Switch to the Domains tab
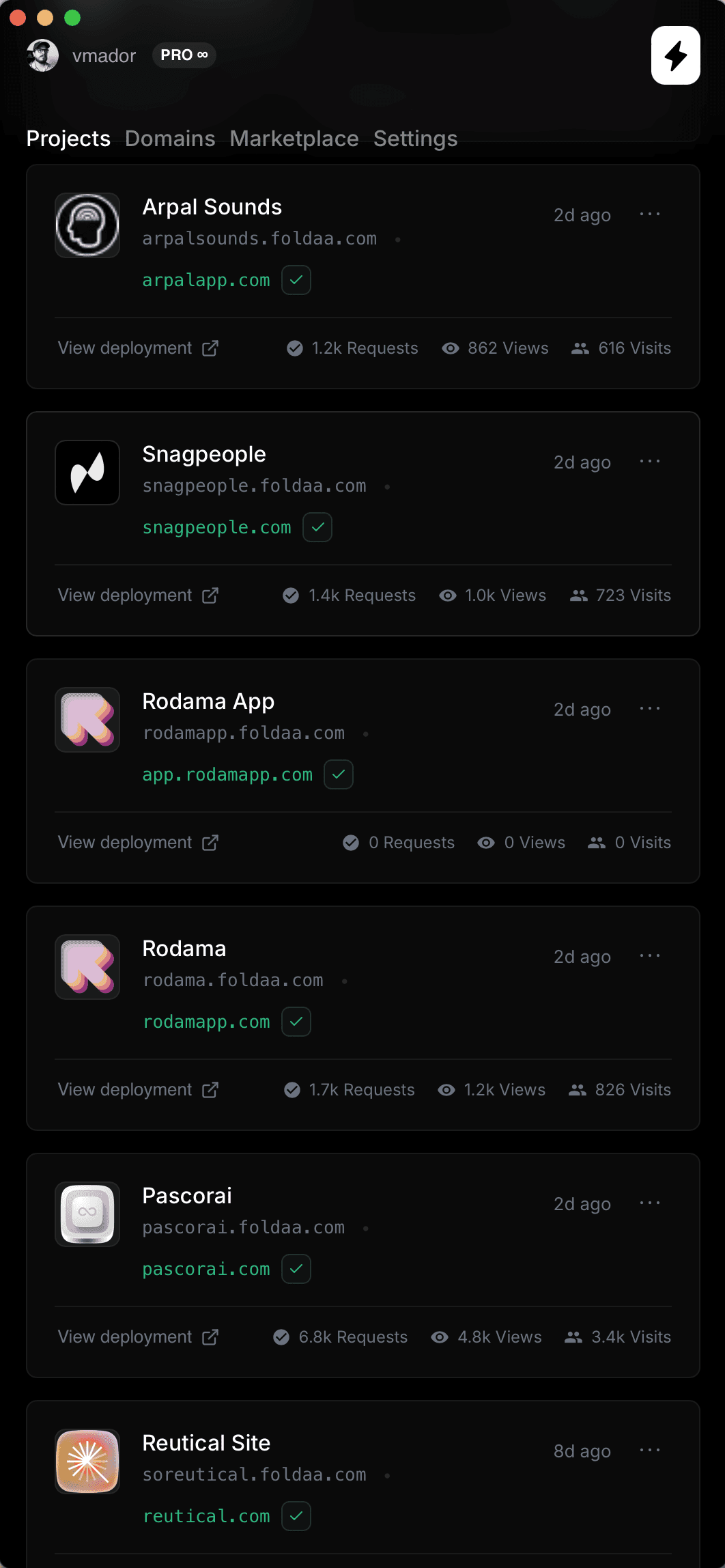The height and width of the screenshot is (1568, 725). 169,139
